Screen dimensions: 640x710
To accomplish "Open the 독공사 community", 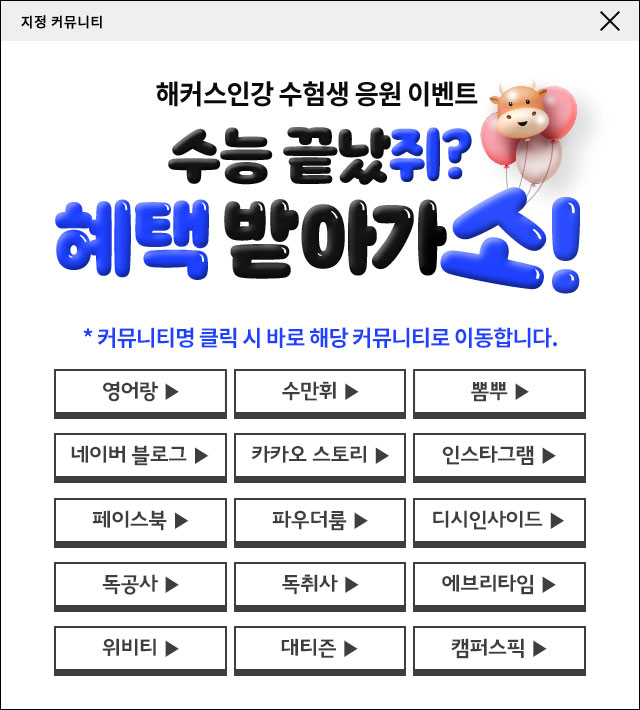I will 140,584.
